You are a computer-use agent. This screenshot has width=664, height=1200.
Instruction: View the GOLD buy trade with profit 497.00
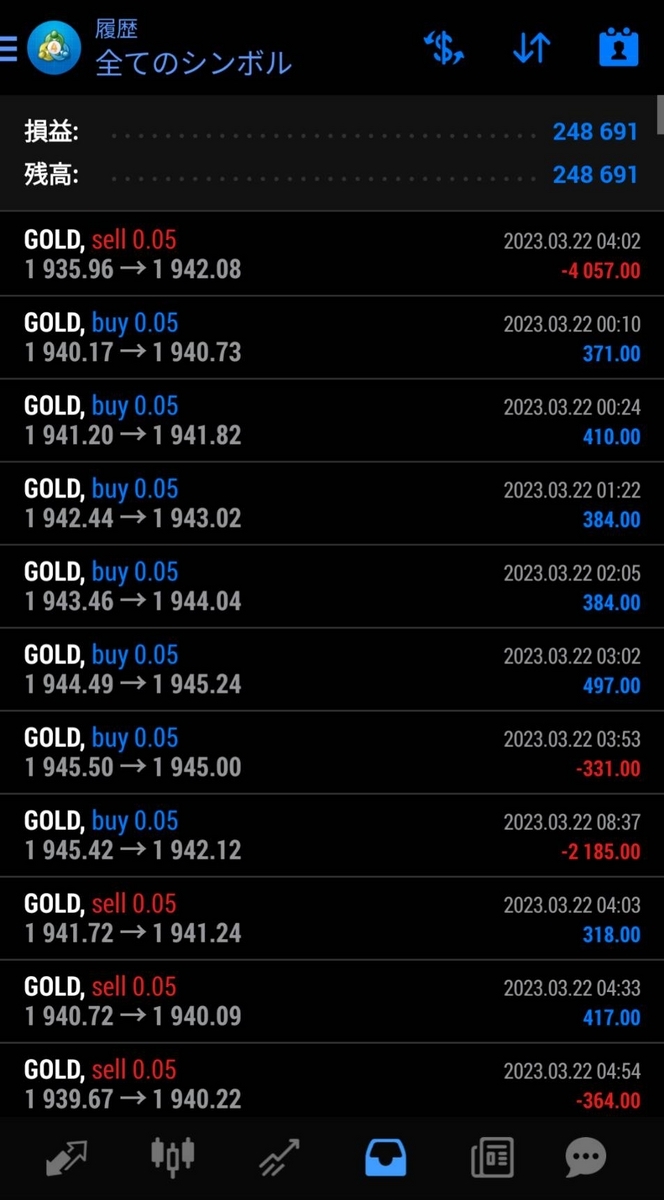(332, 669)
